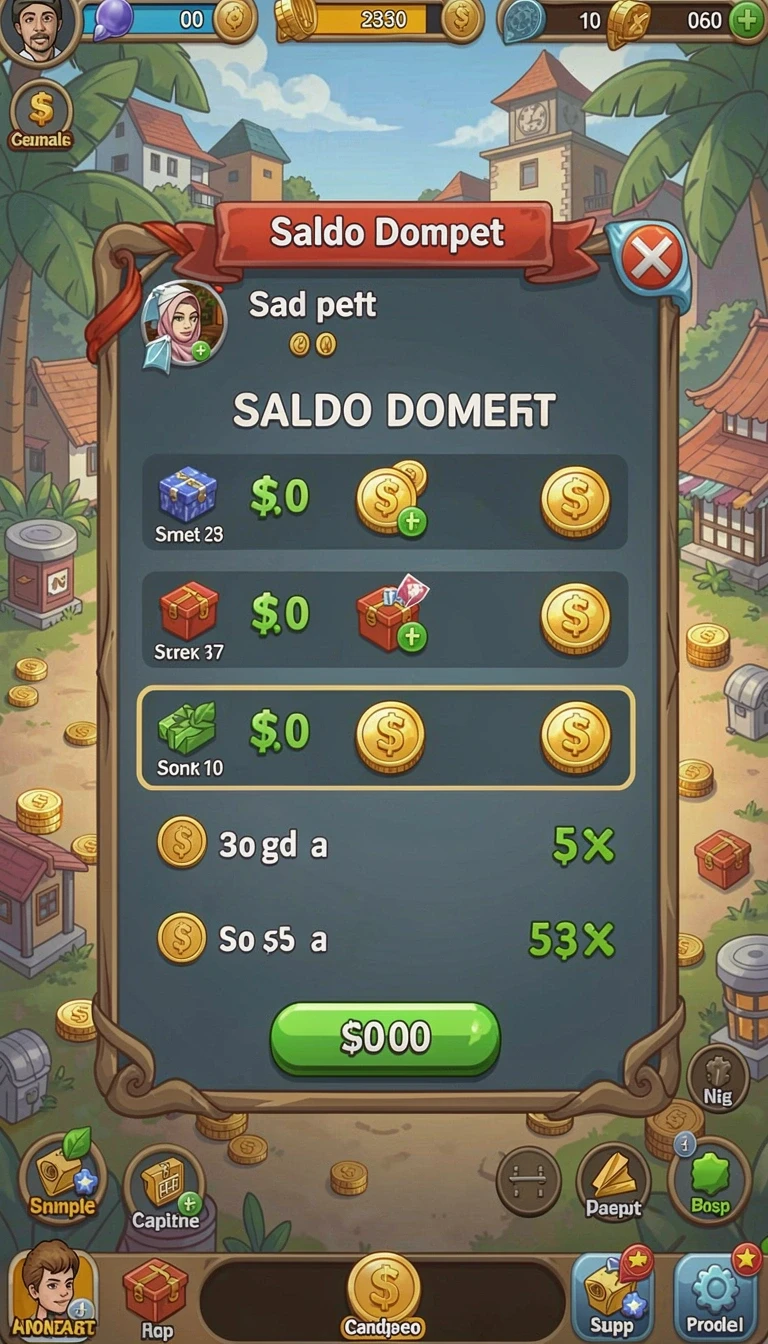Image resolution: width=768 pixels, height=1344 pixels.
Task: Add currency with the green plus icon
Action: coord(746,20)
